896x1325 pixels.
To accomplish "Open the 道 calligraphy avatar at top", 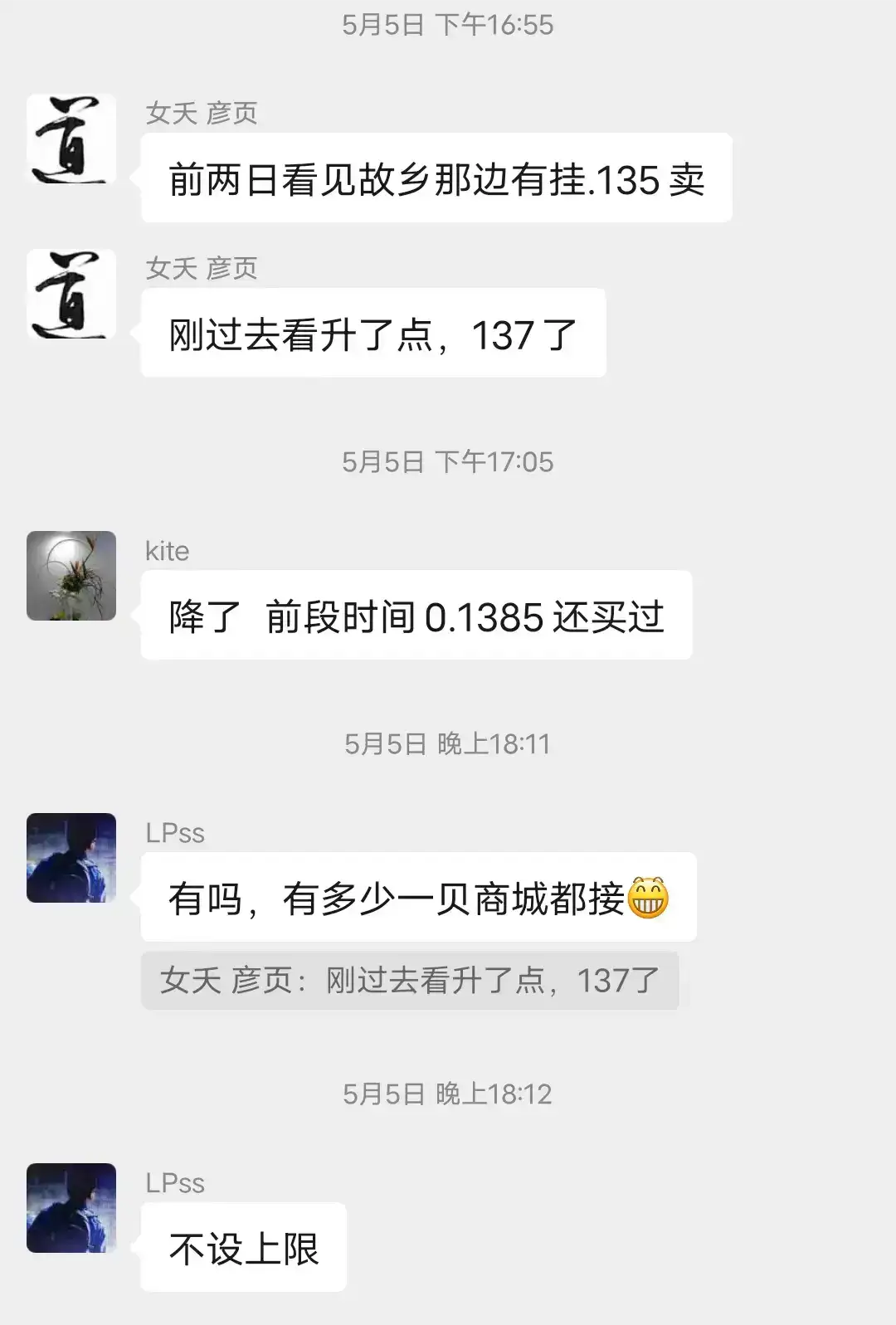I will (71, 139).
